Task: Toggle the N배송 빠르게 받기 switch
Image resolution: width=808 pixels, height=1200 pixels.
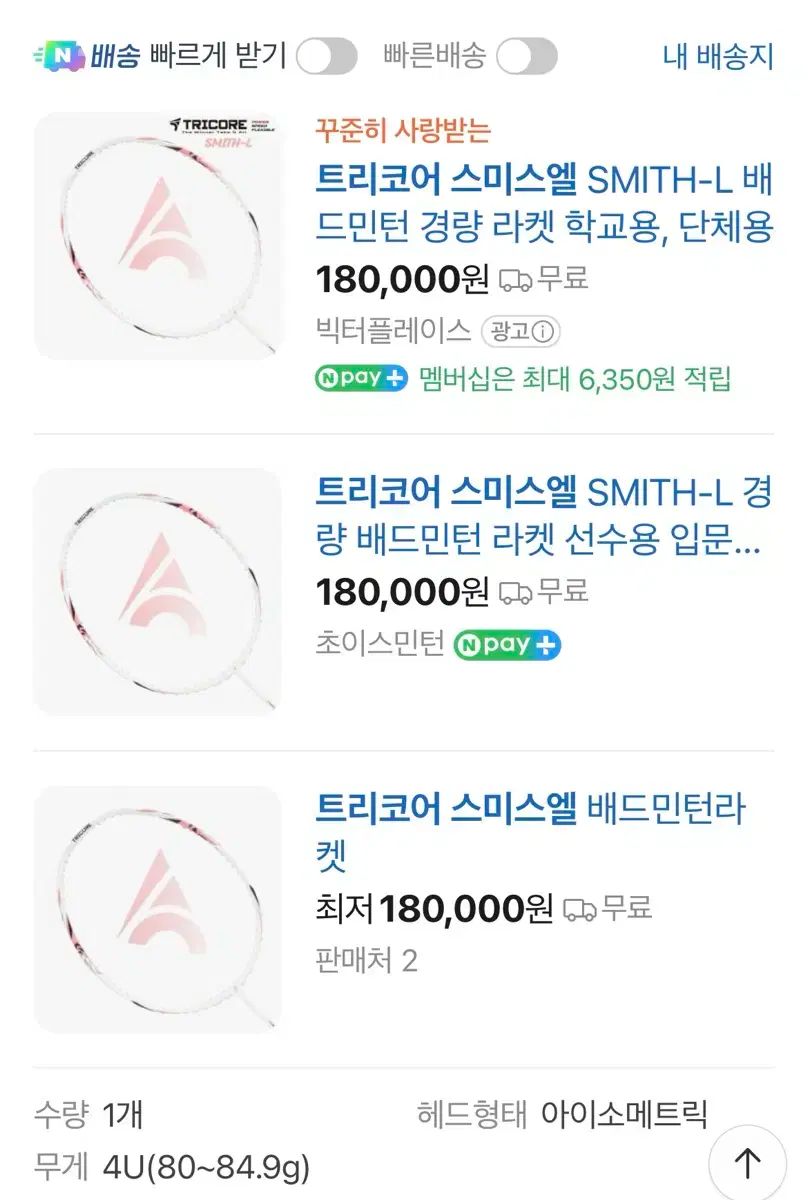Action: tap(326, 56)
